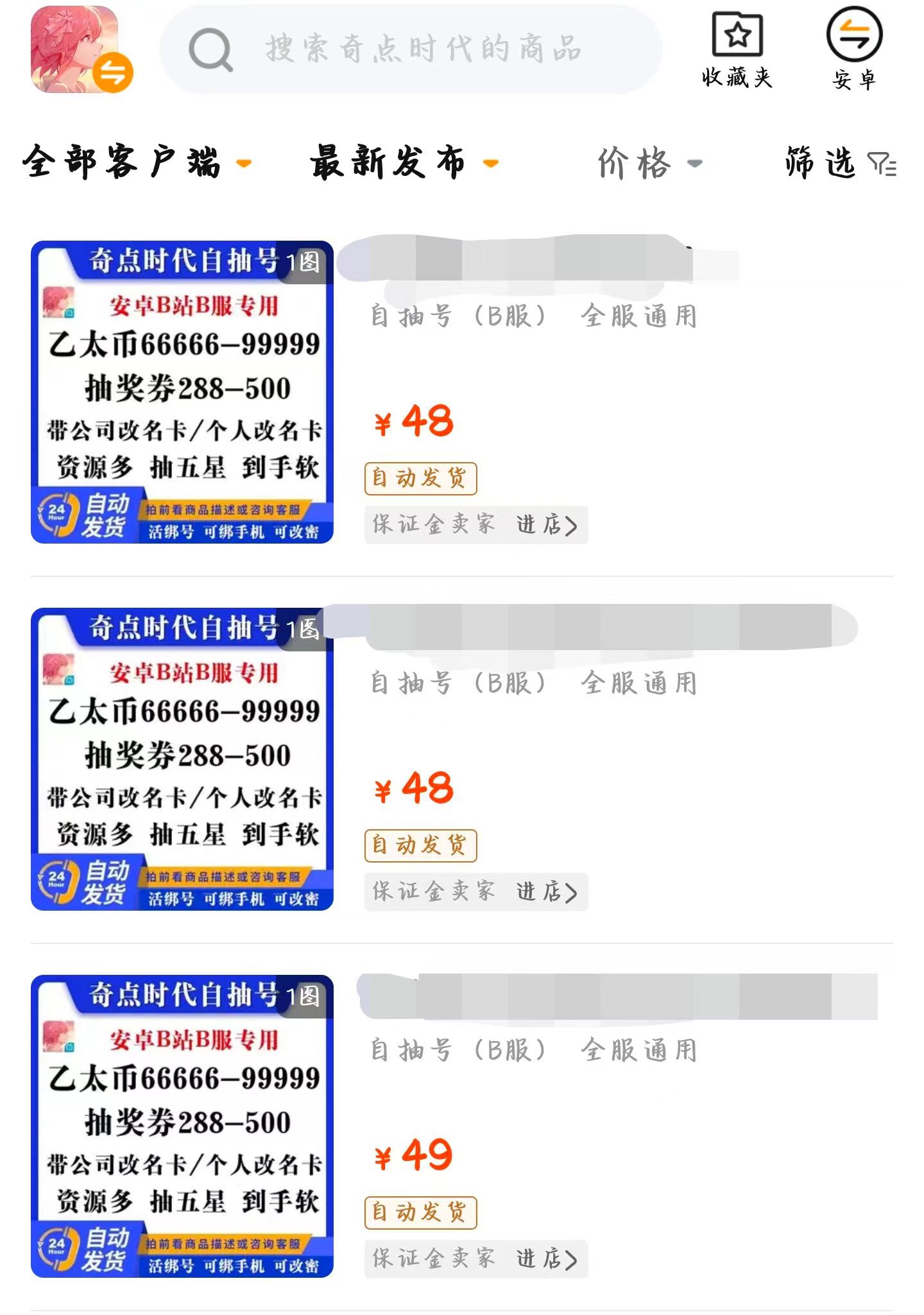
Task: Enter the shop of the second ¥48 seller
Action: (547, 892)
